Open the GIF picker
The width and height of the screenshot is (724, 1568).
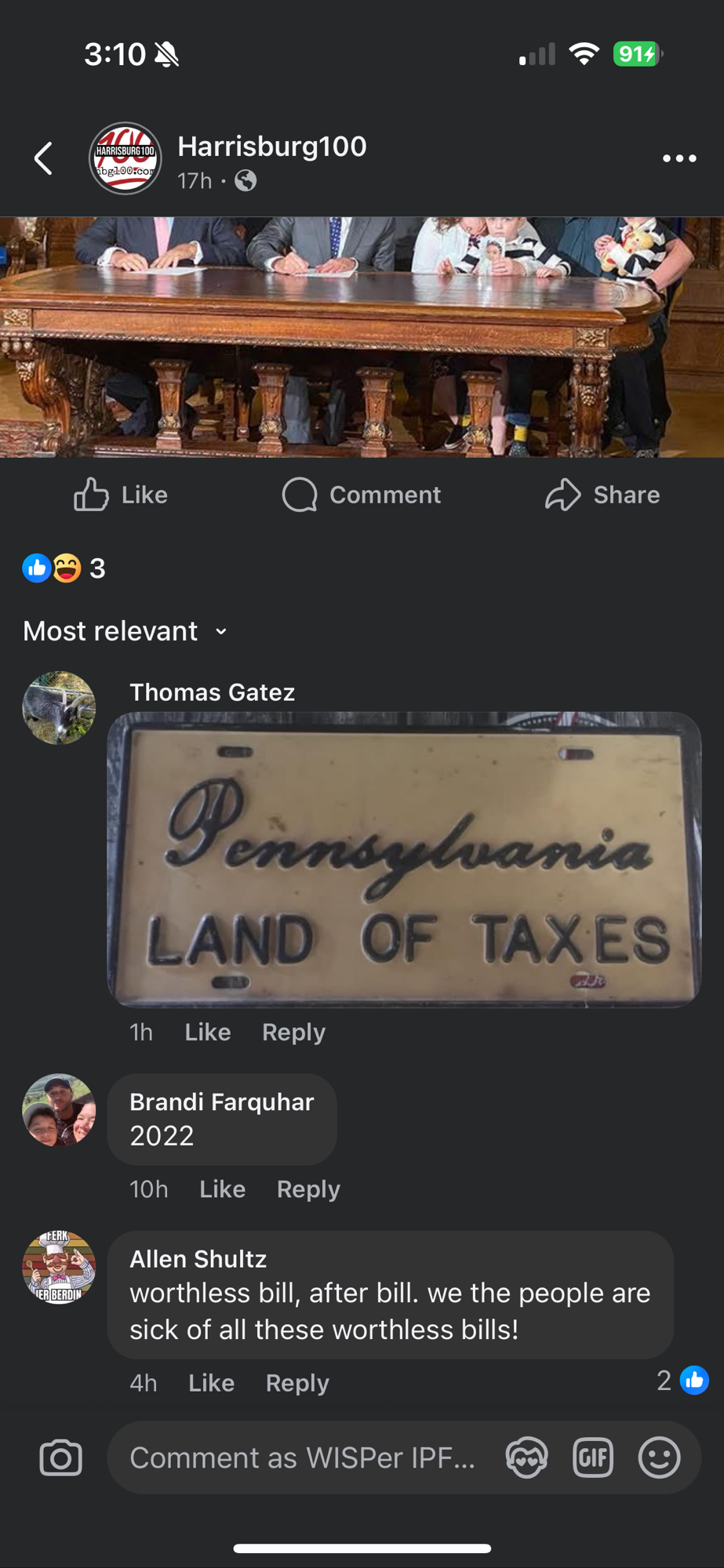[x=593, y=1458]
